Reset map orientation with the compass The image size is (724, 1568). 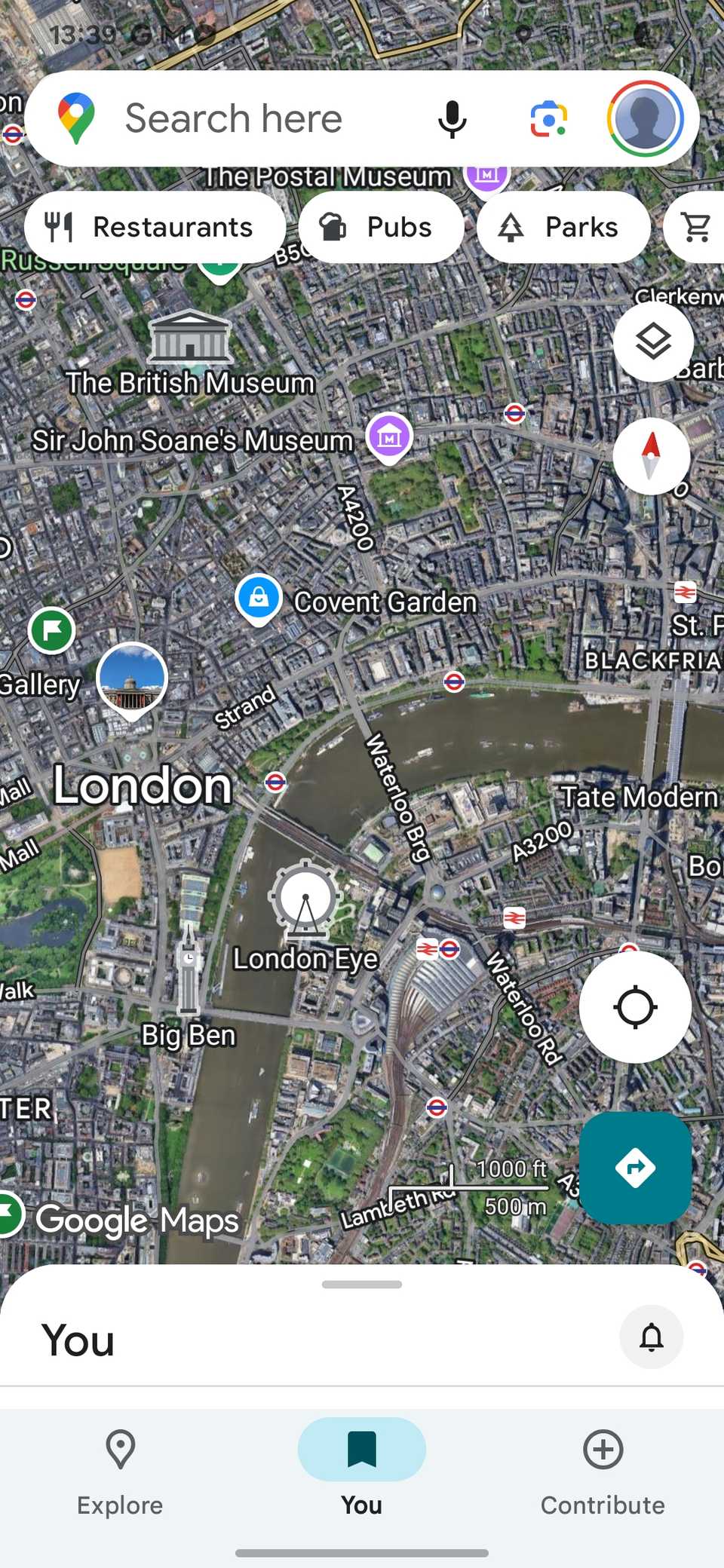(651, 456)
